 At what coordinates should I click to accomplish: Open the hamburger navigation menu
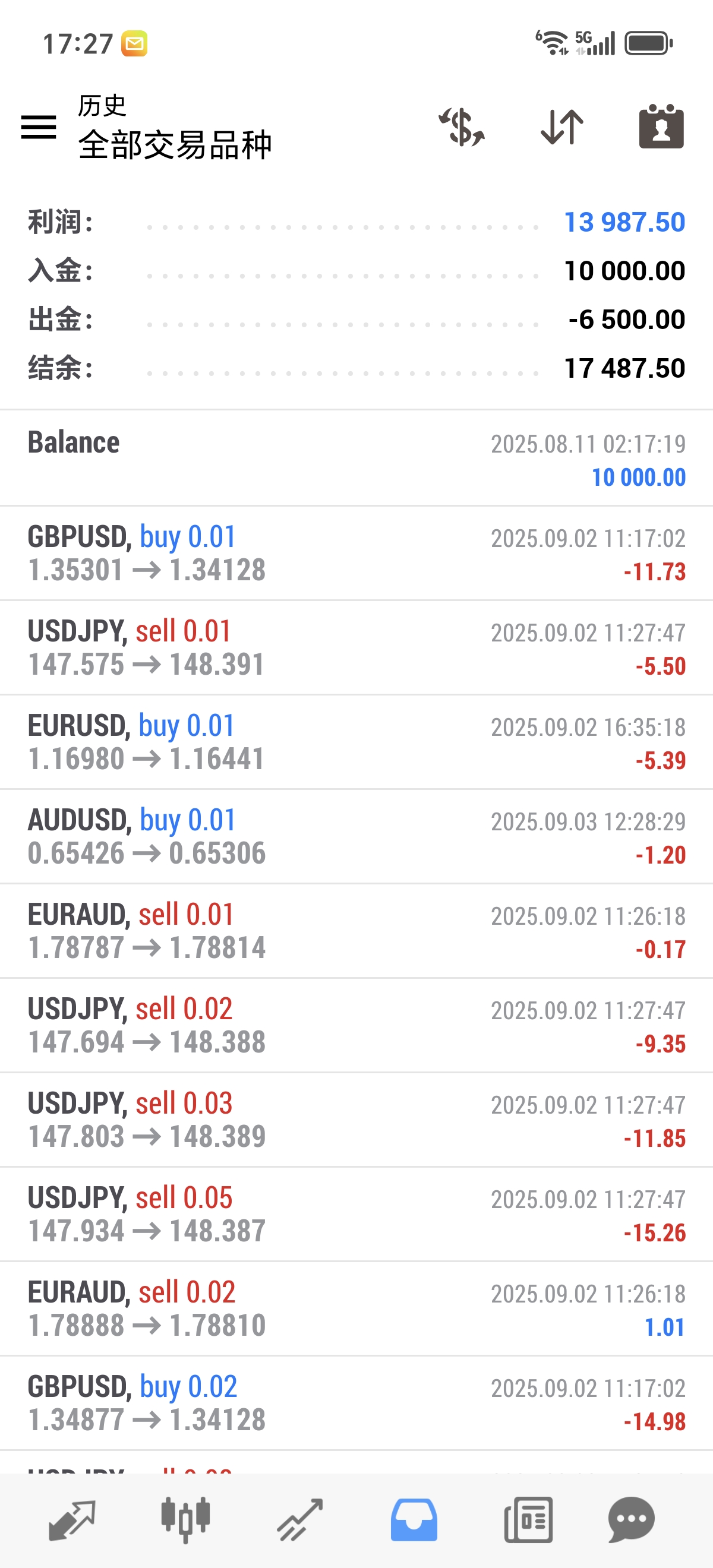pyautogui.click(x=39, y=127)
